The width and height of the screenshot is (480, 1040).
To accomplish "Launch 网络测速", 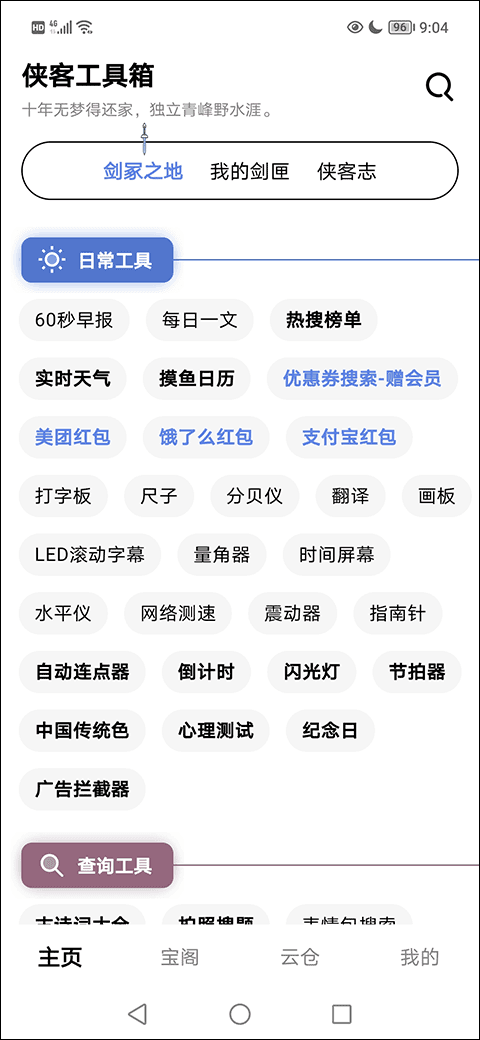I will [178, 613].
